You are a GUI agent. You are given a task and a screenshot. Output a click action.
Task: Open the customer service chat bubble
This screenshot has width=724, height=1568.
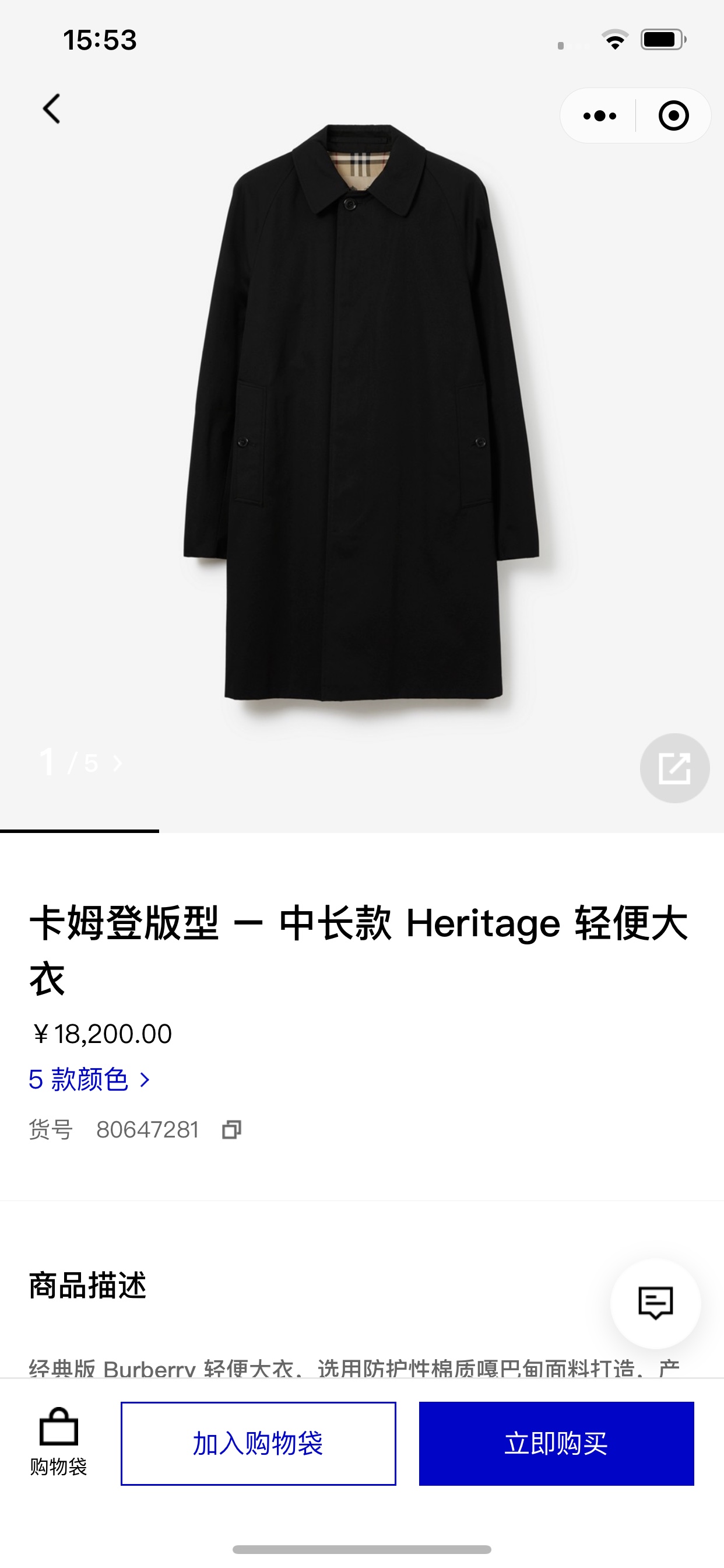655,1303
